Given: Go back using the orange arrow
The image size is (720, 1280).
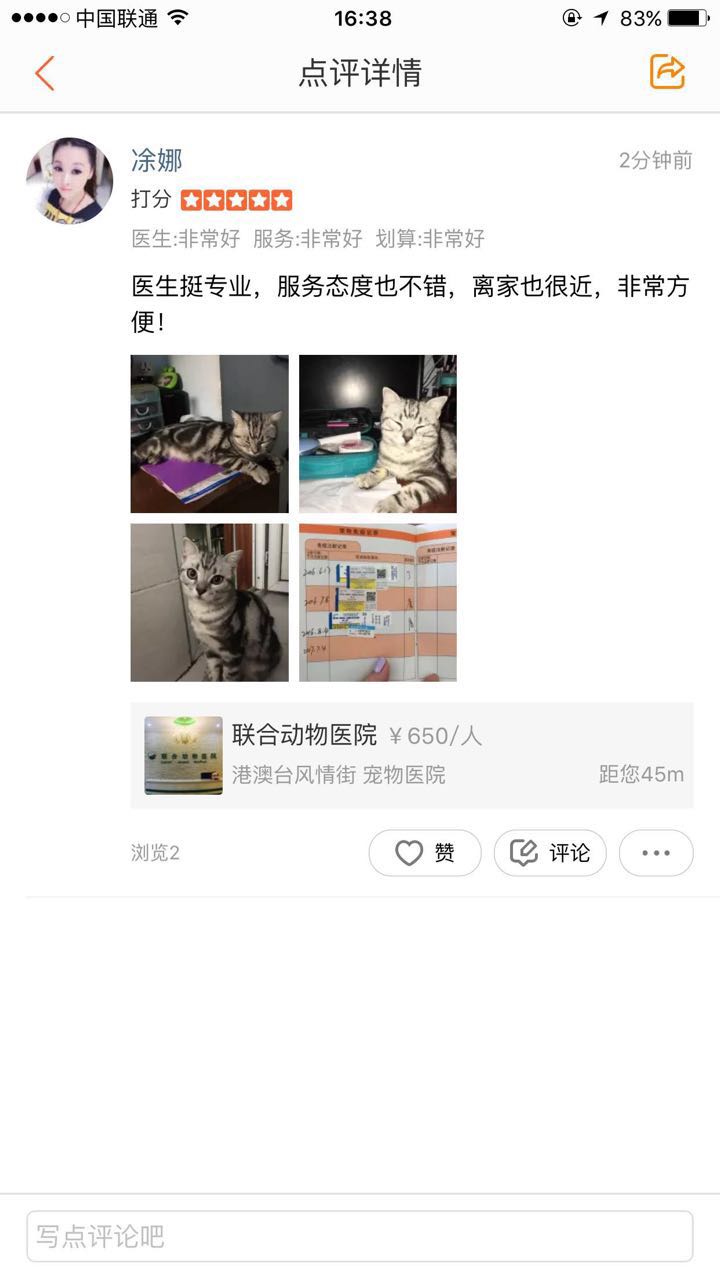Looking at the screenshot, I should [44, 73].
